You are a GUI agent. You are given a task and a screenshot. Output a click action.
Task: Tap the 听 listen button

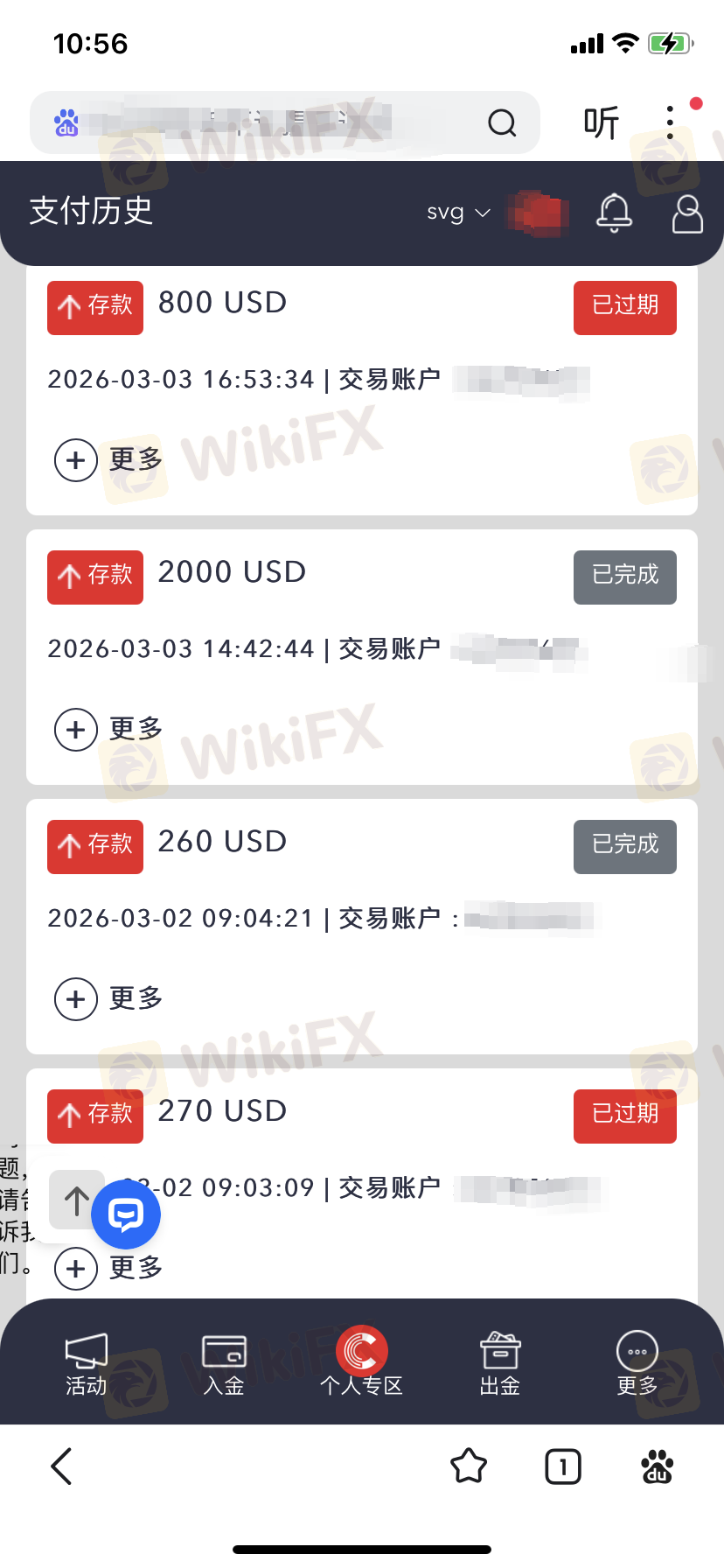(602, 122)
